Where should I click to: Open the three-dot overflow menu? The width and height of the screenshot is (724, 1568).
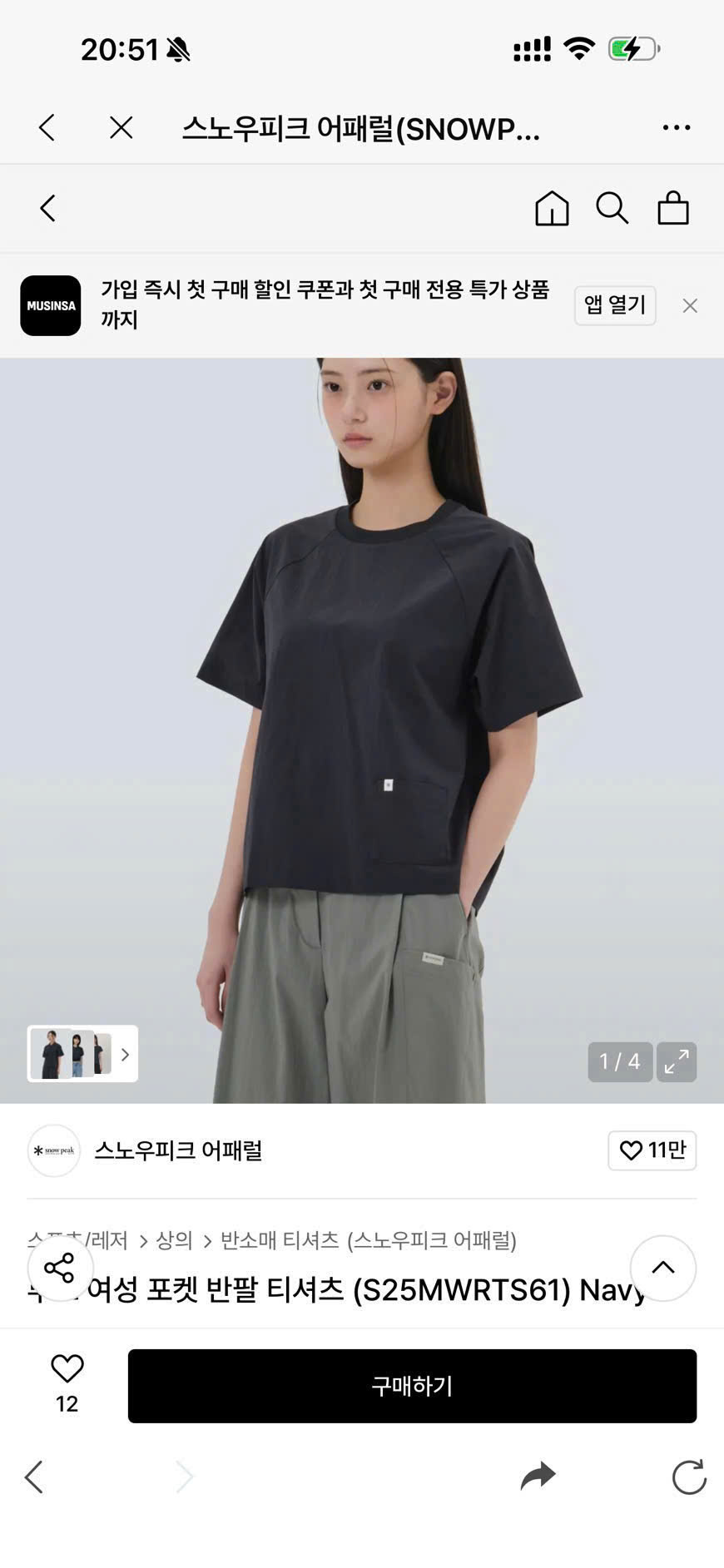tap(676, 128)
